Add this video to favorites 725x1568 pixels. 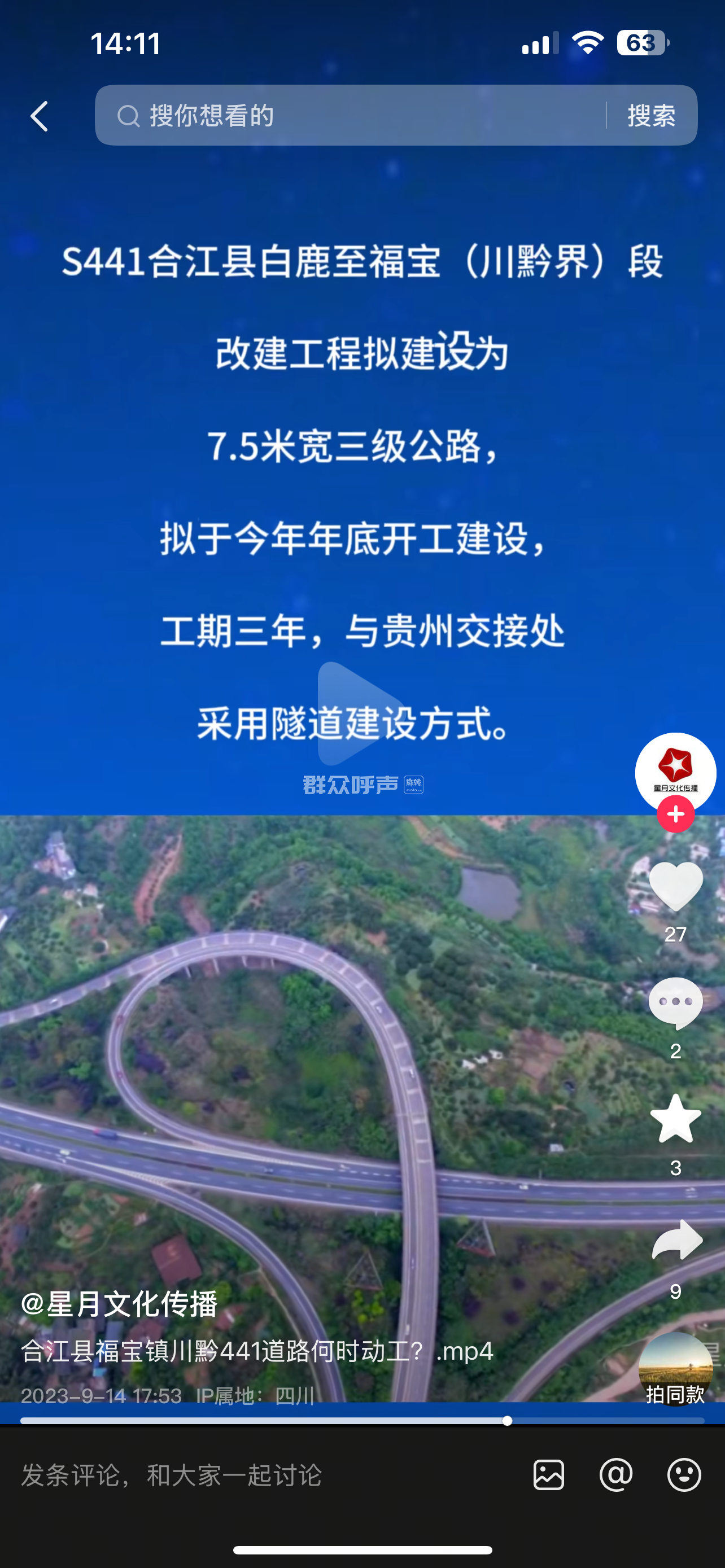click(x=675, y=1119)
